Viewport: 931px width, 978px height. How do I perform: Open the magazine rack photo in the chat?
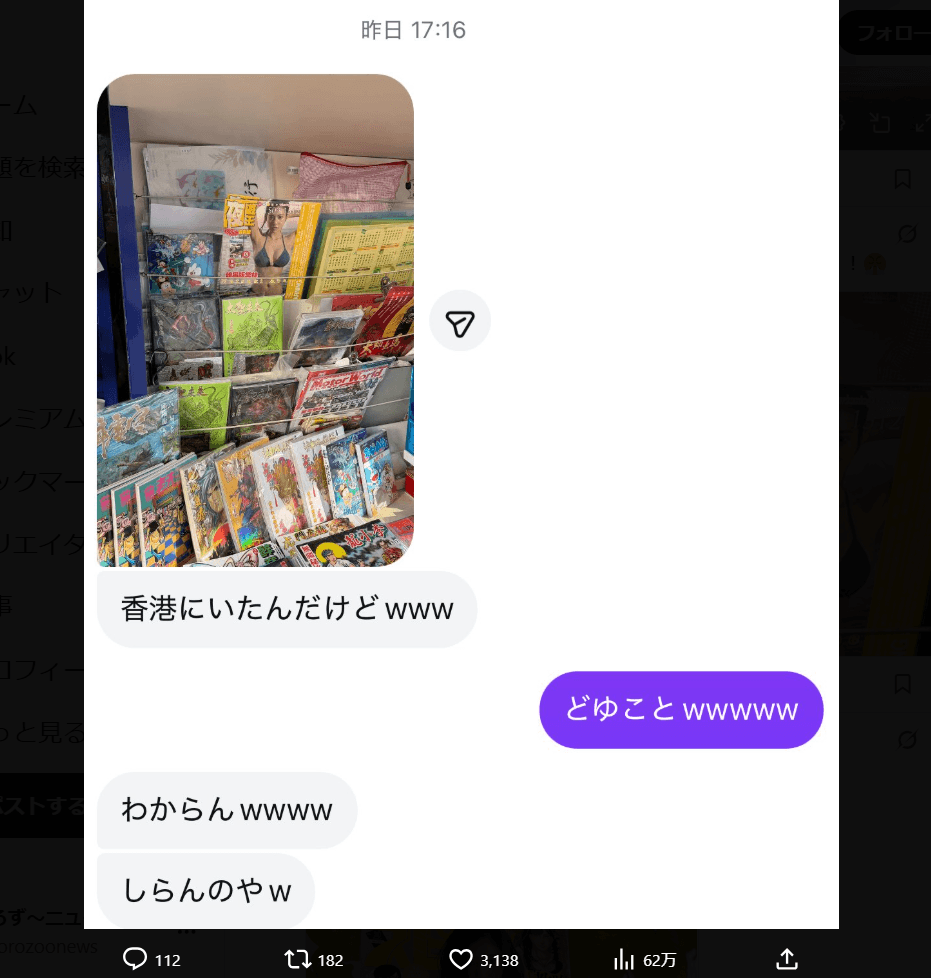coord(255,320)
